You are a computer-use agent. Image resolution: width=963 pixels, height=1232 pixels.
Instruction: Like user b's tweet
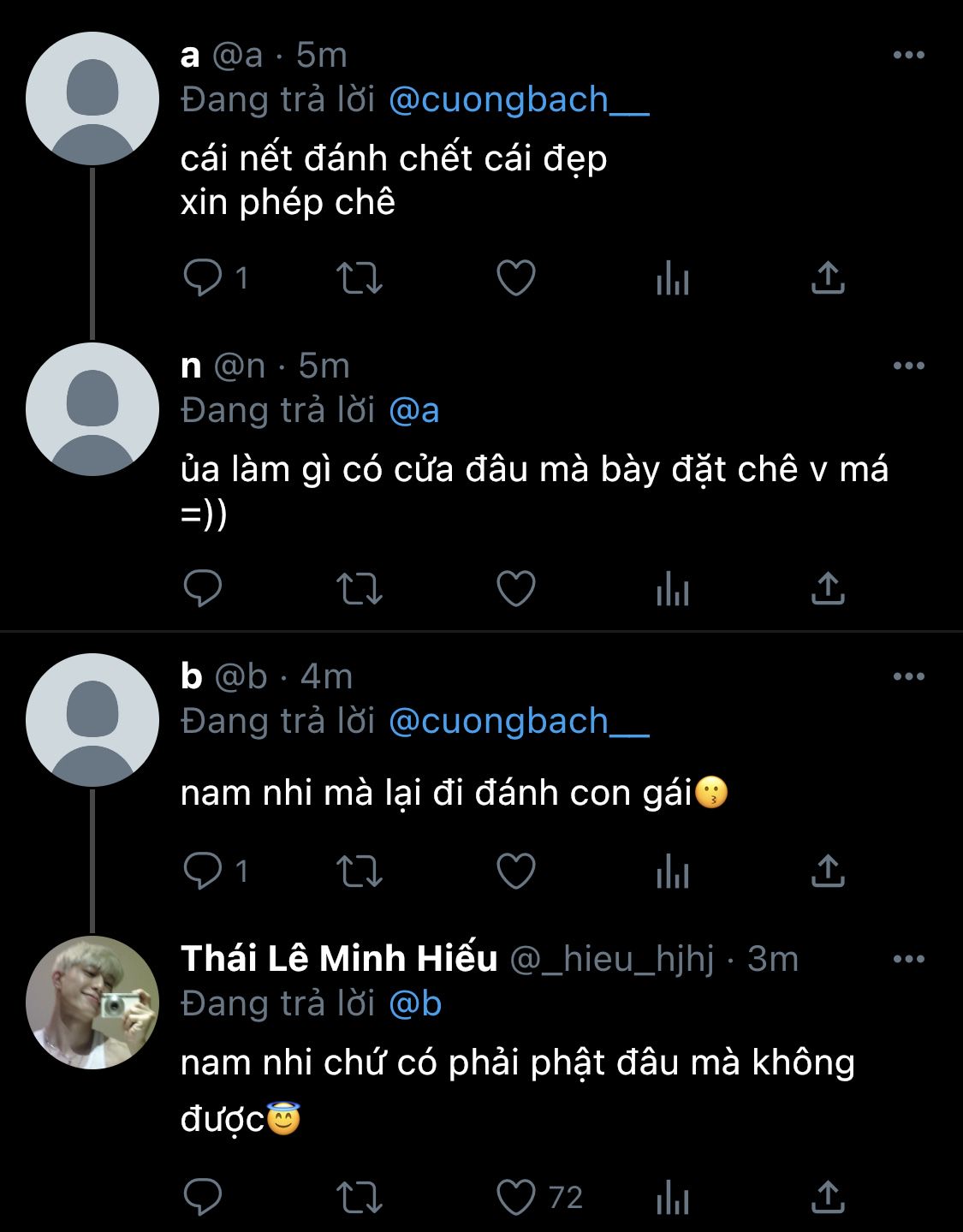tap(516, 871)
